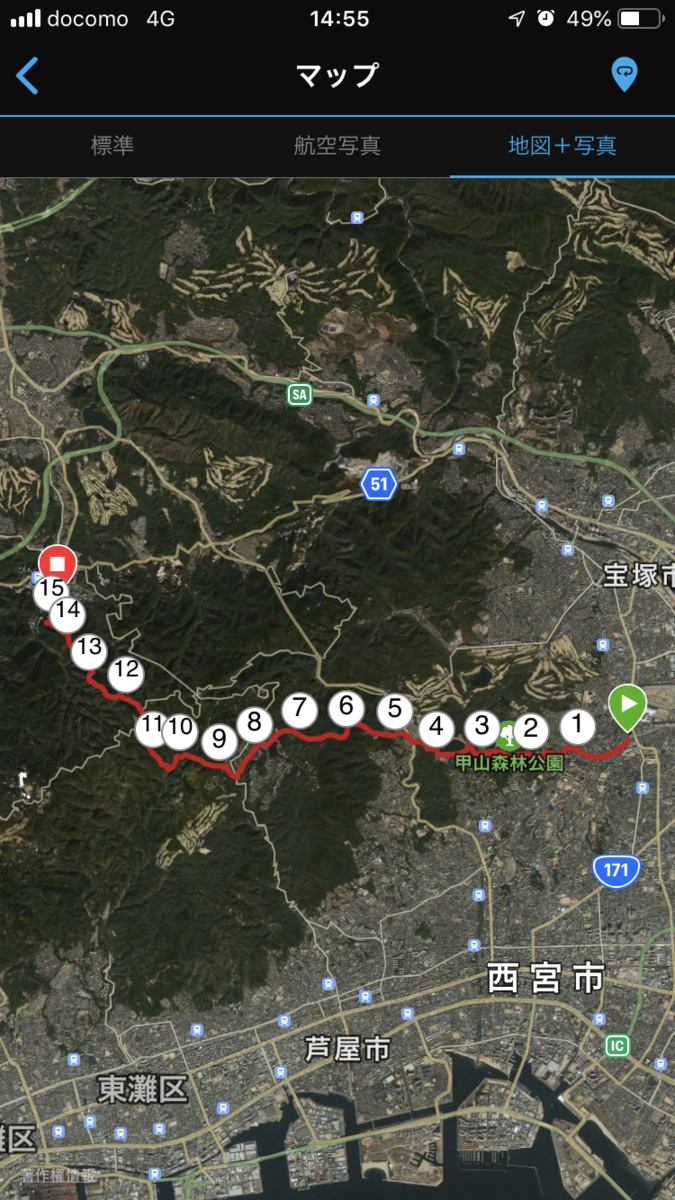Open the route pin icon in header
The image size is (675, 1200).
click(x=624, y=74)
